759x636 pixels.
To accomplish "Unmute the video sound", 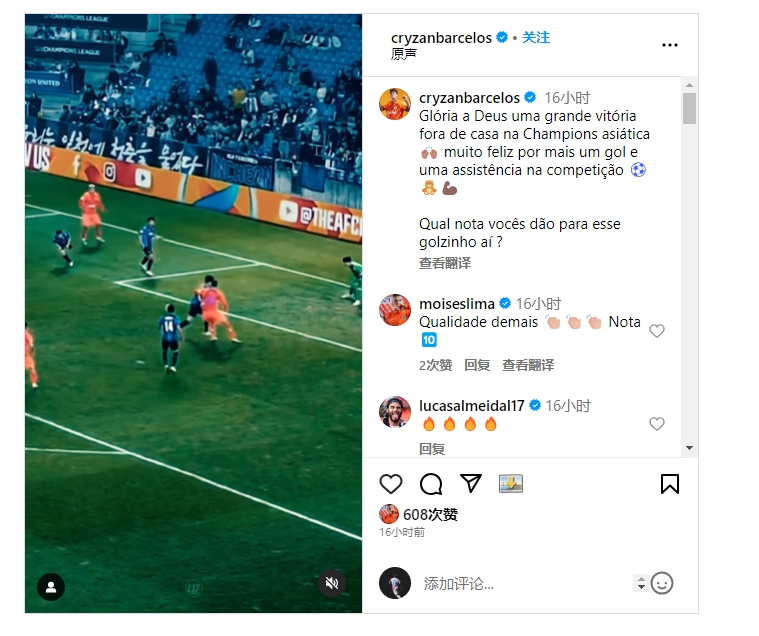I will point(332,583).
